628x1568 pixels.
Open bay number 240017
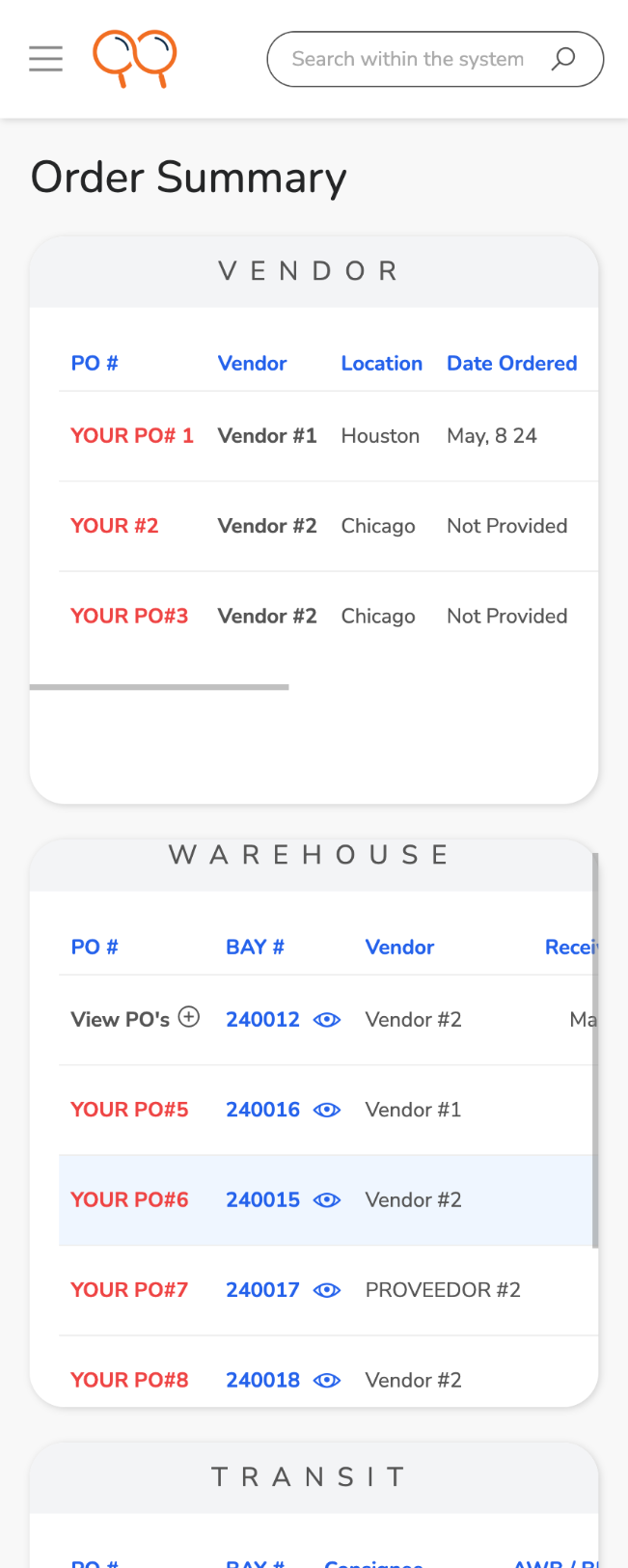(x=262, y=1290)
